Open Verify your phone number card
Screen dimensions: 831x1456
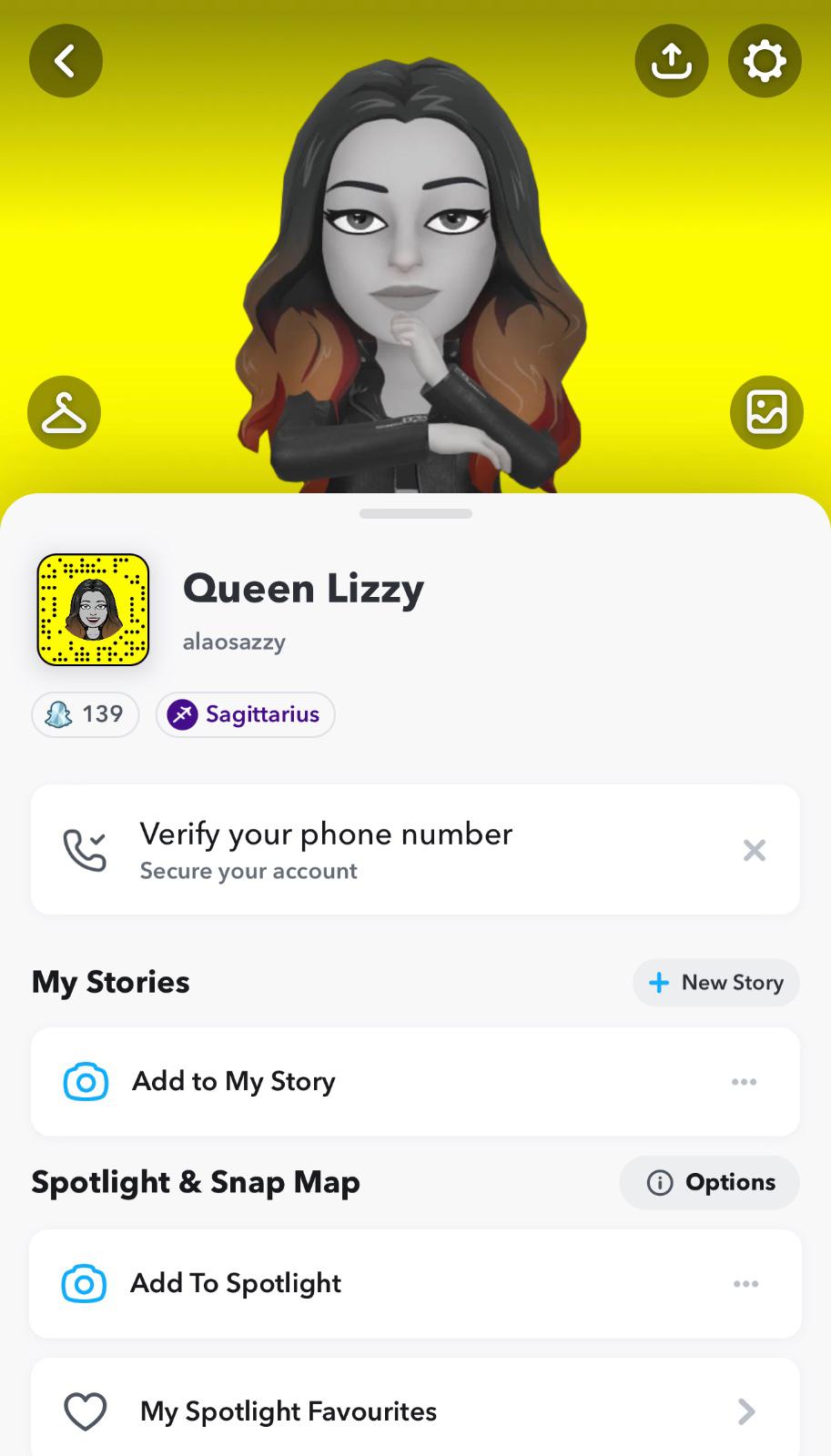[x=364, y=850]
